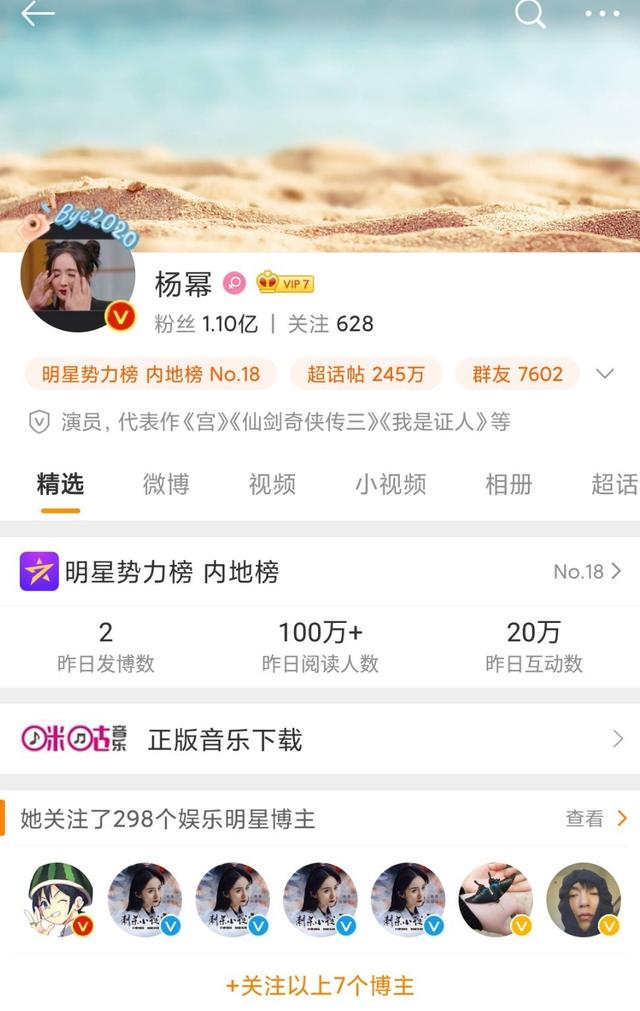640x1011 pixels.
Task: Open the 明星势力榜 内地榜 No.18 chip
Action: pyautogui.click(x=150, y=374)
